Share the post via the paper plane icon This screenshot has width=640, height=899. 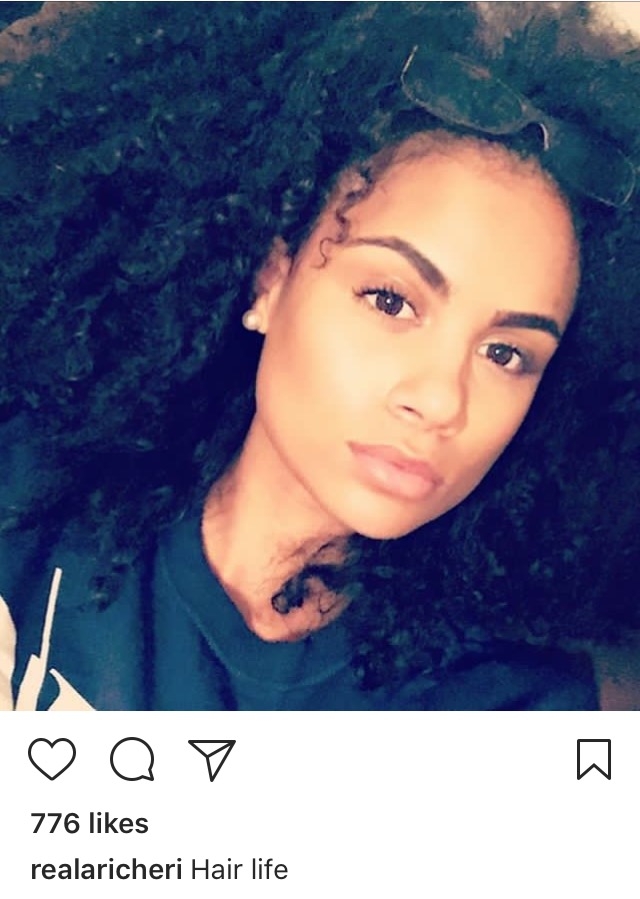[211, 760]
